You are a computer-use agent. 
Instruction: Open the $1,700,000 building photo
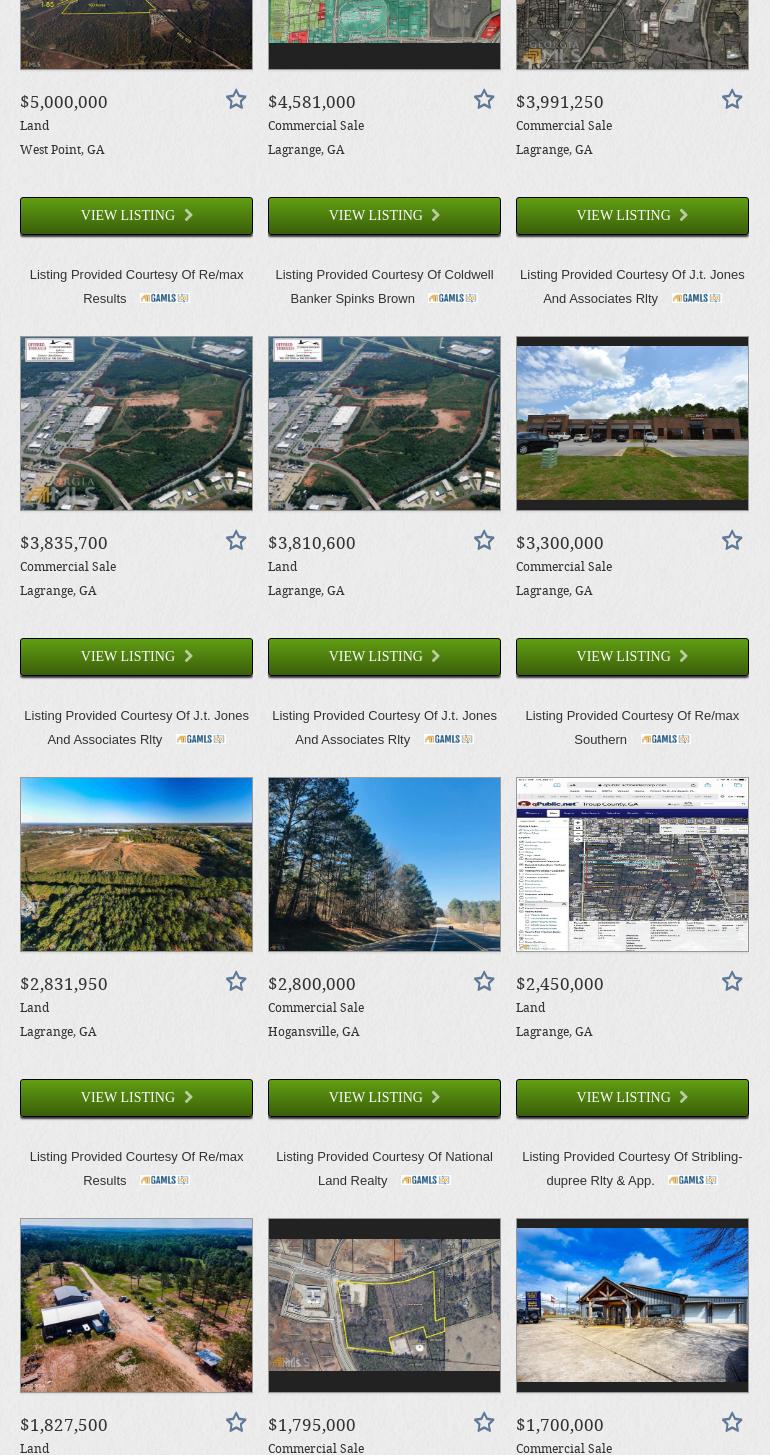tap(632, 1305)
